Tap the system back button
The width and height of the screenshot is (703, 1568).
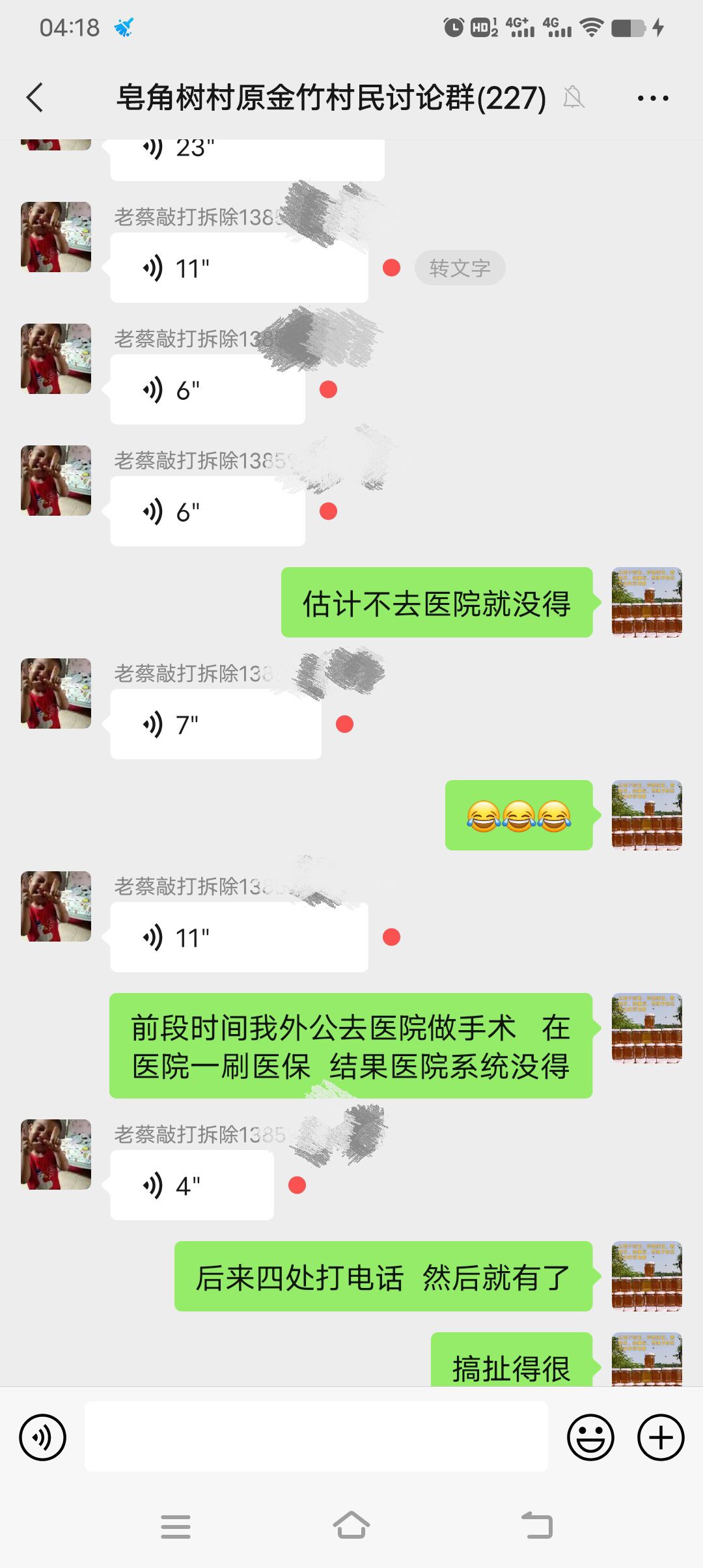point(537,1526)
